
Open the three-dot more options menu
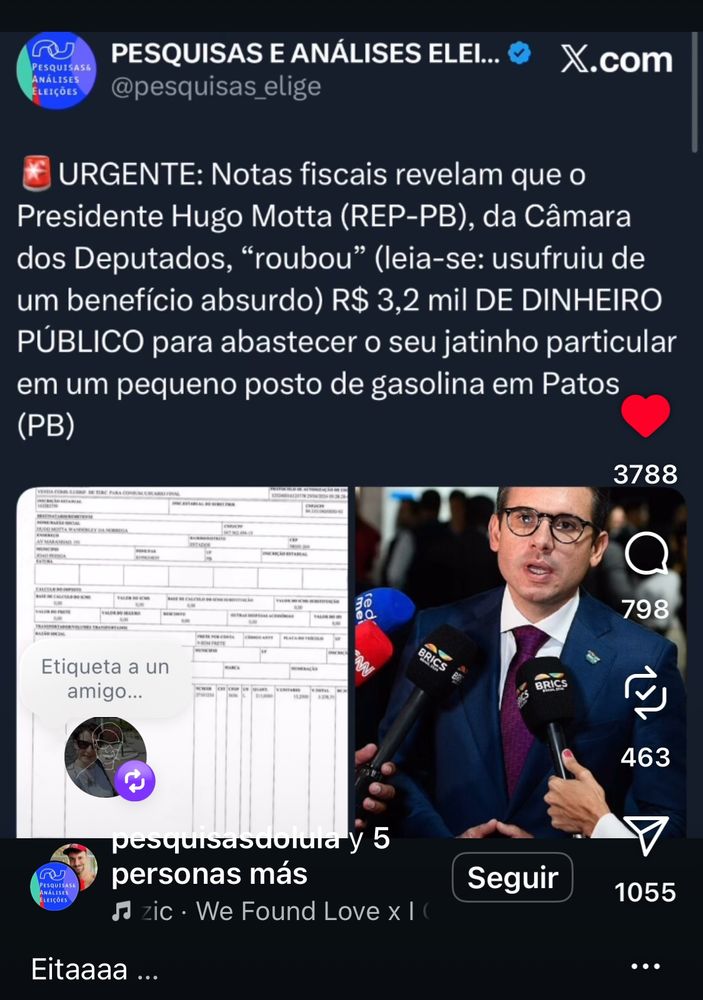tap(645, 967)
